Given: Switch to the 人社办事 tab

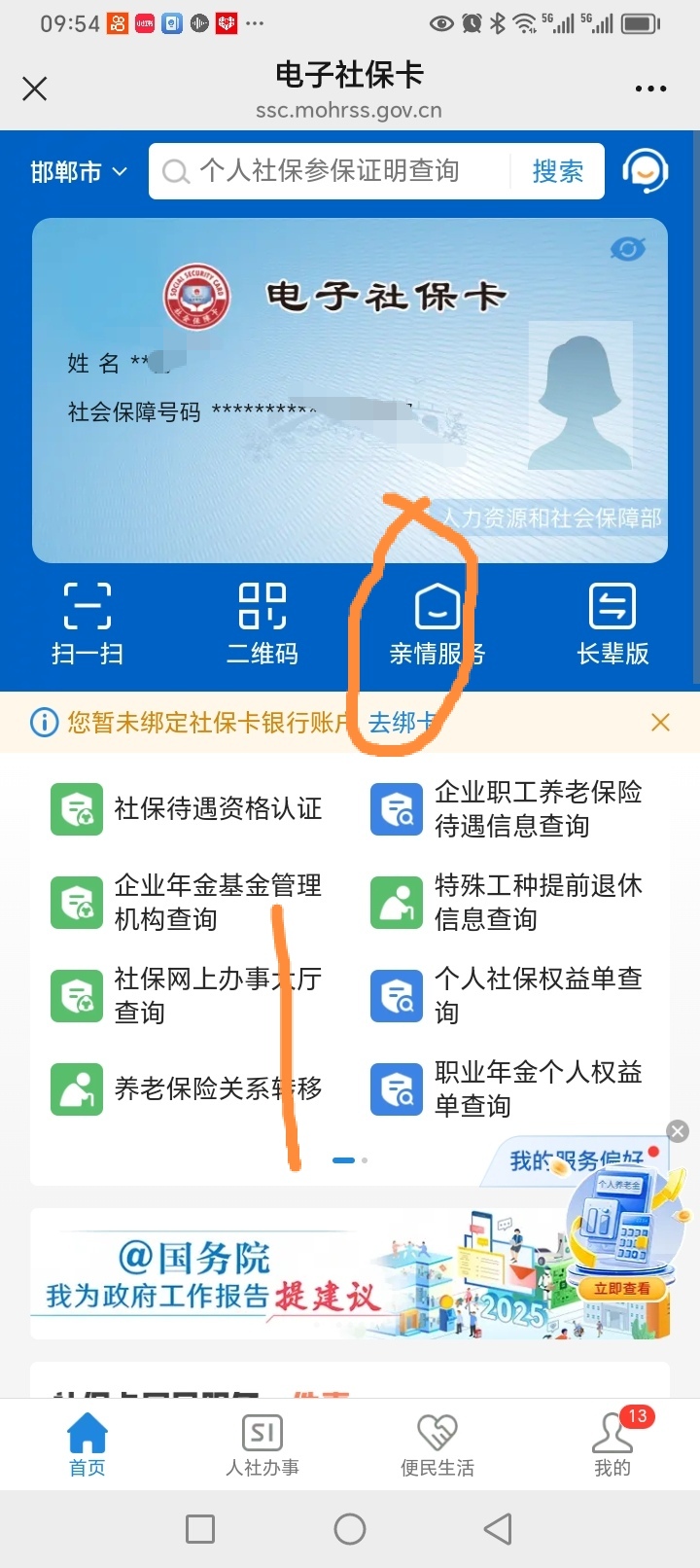Looking at the screenshot, I should tap(262, 1445).
